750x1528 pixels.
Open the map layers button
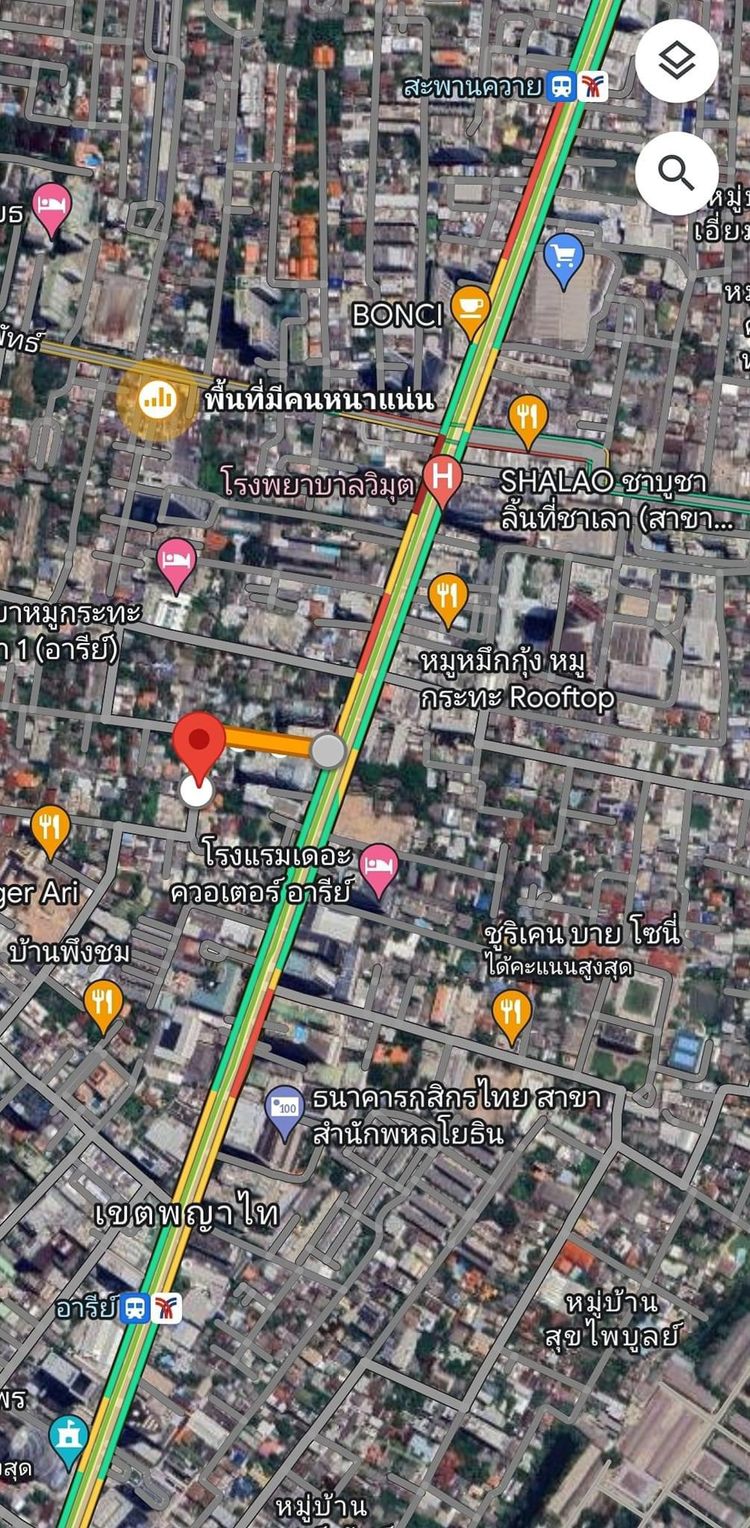[x=677, y=62]
